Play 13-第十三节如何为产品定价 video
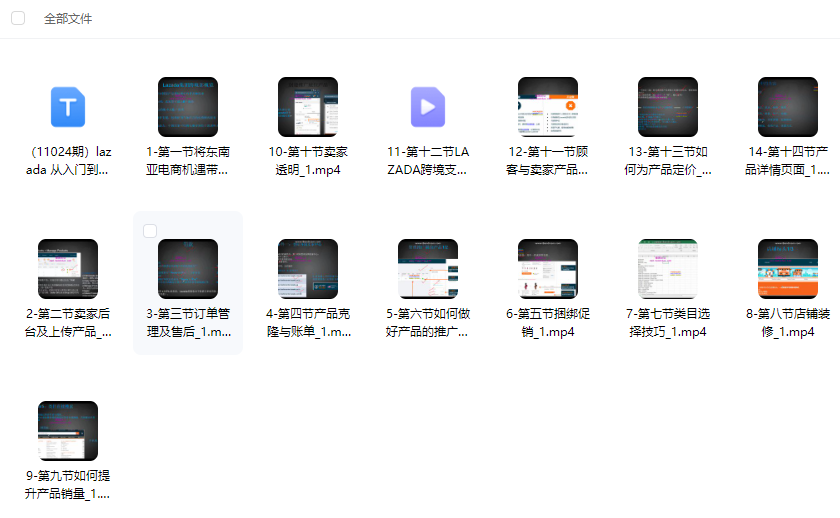This screenshot has height=518, width=840. (668, 107)
